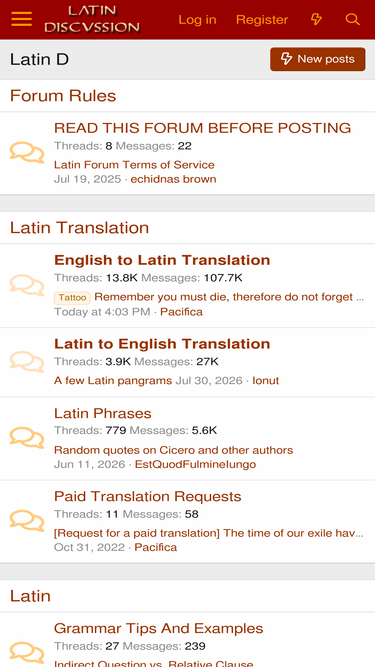The width and height of the screenshot is (375, 667).
Task: Open A few Latin pangrams thread
Action: coord(113,380)
